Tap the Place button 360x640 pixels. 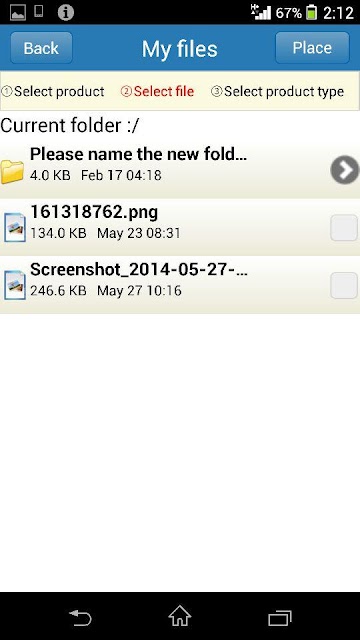(x=312, y=48)
